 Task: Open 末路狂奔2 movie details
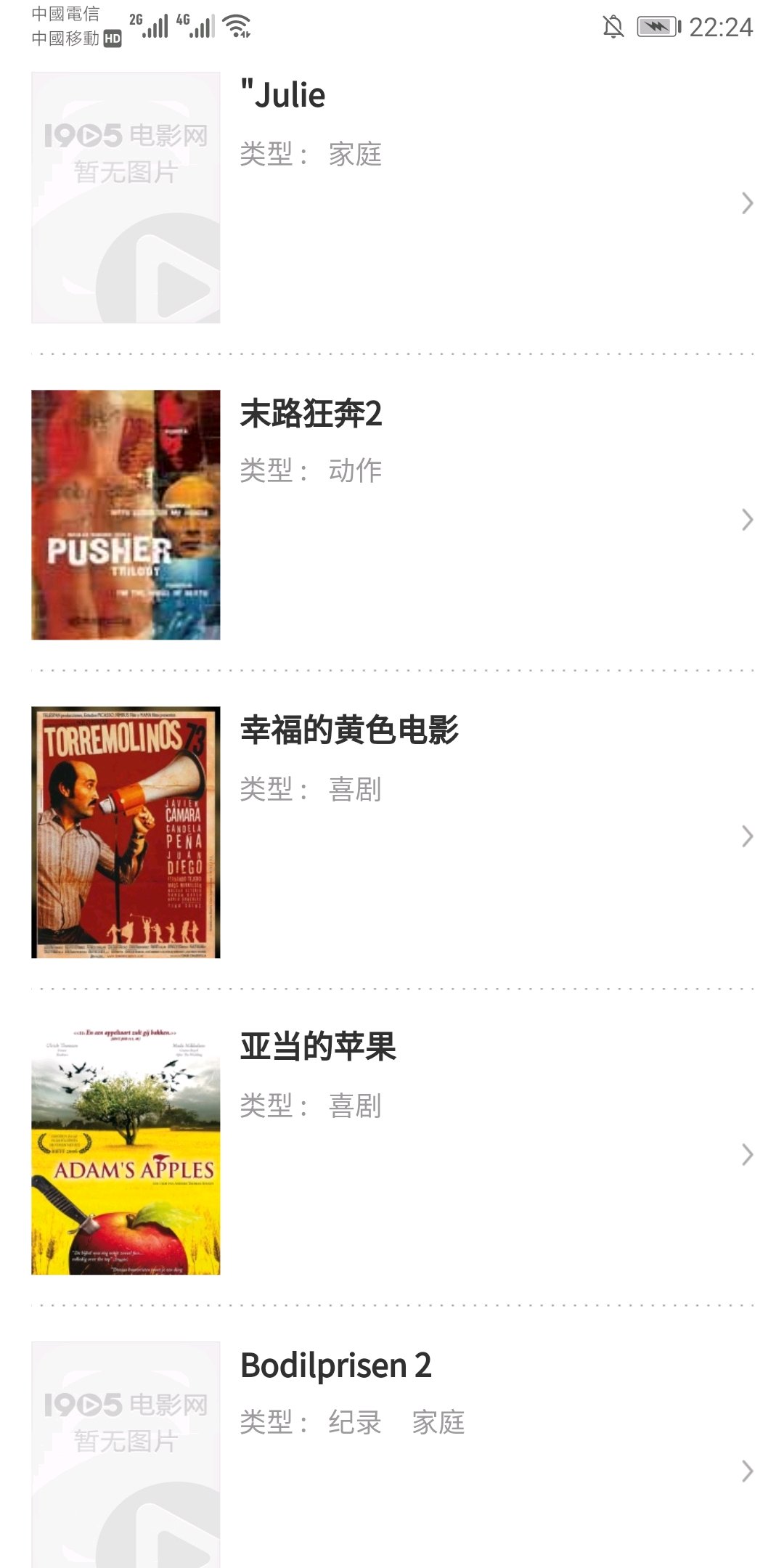coord(311,414)
